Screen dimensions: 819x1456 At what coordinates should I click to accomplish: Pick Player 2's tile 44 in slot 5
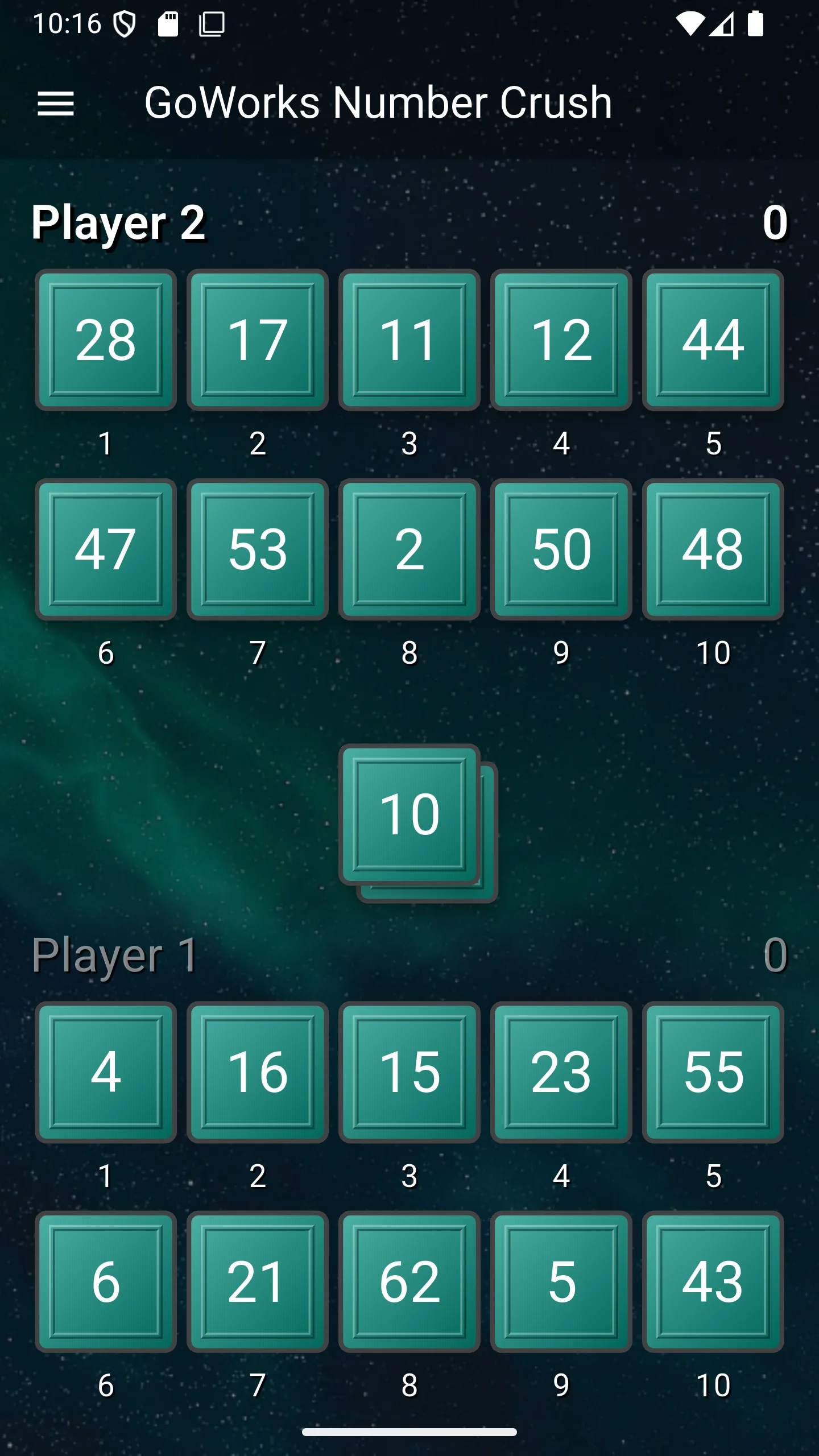coord(713,340)
